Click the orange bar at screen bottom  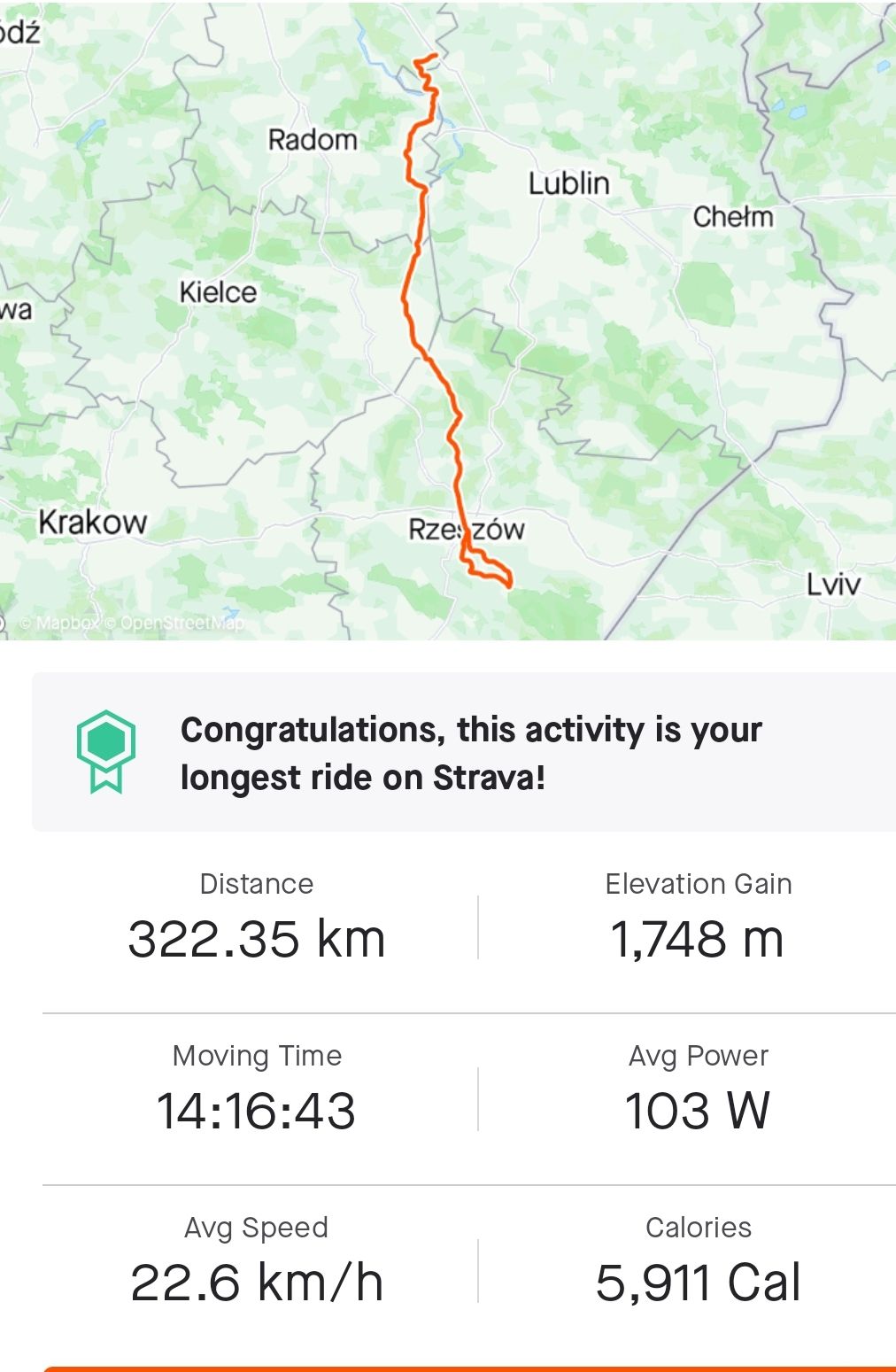click(448, 1366)
